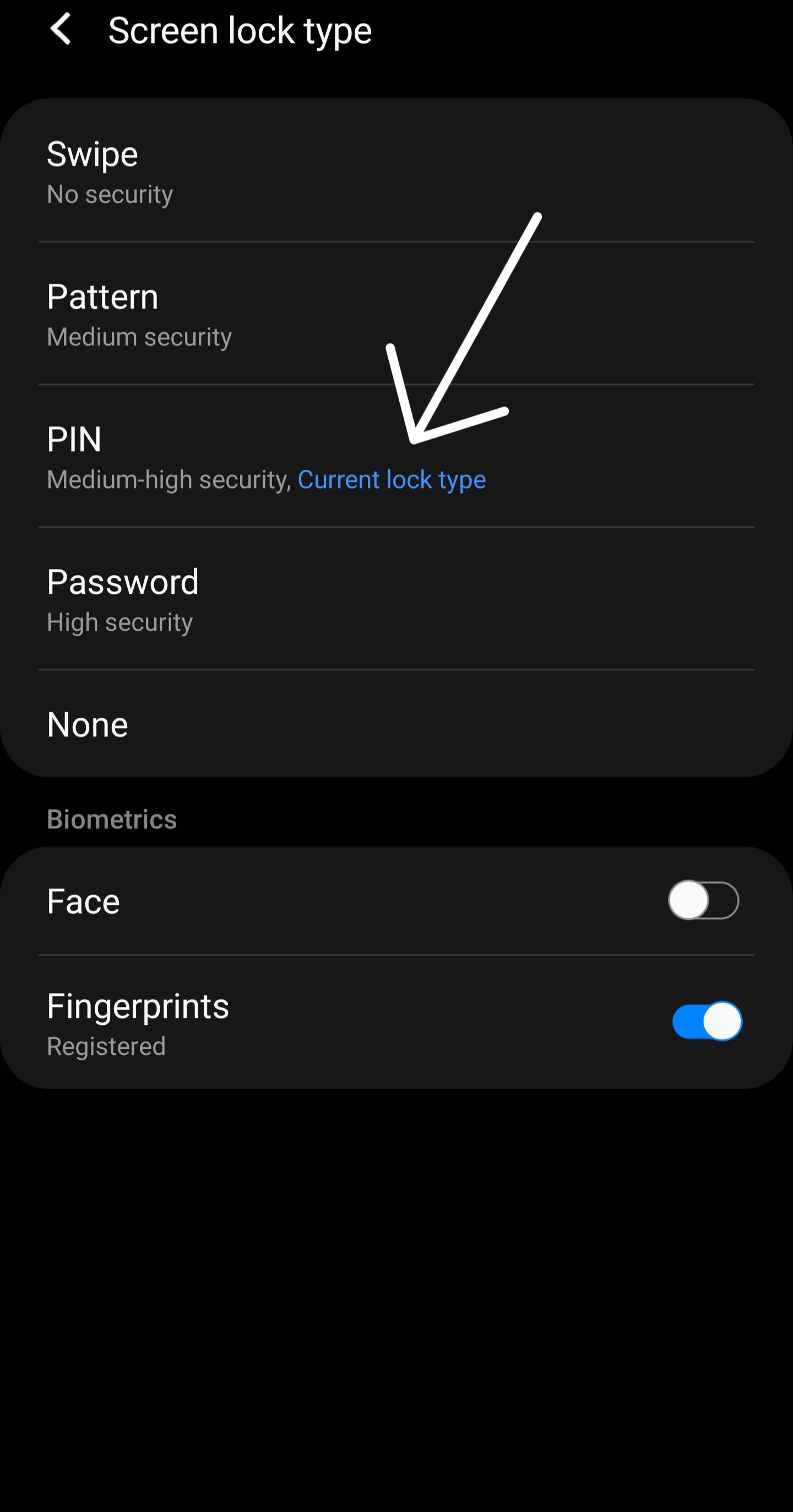
Task: Enable Face biometrics toggle
Action: [703, 901]
